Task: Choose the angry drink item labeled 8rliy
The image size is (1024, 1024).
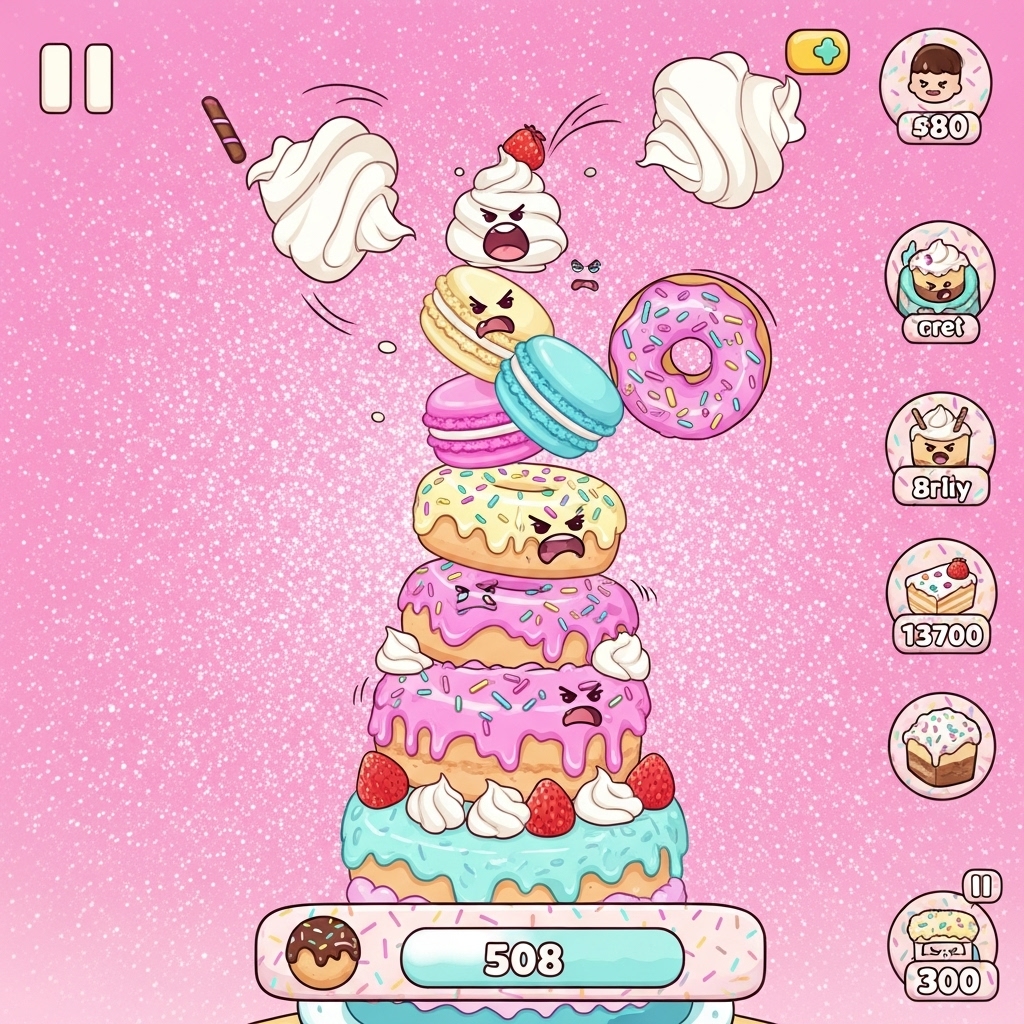Action: 939,446
